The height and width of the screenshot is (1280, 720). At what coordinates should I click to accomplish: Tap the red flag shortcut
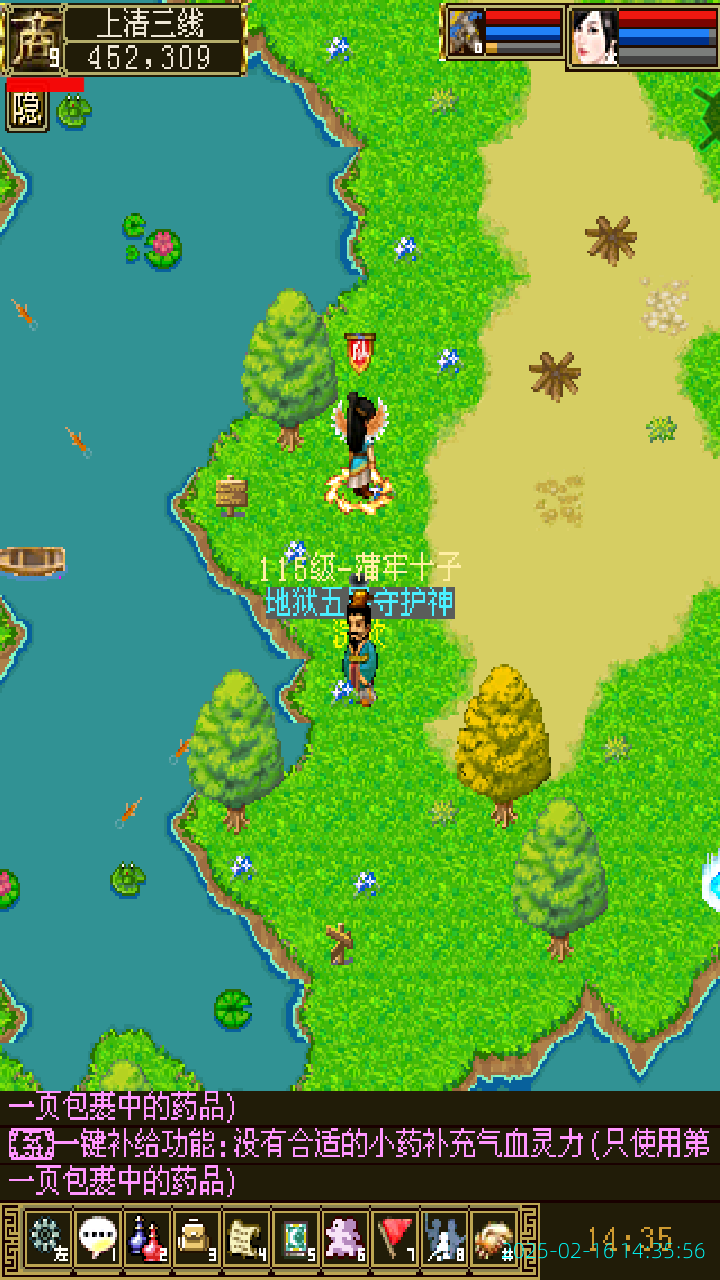click(x=395, y=1238)
